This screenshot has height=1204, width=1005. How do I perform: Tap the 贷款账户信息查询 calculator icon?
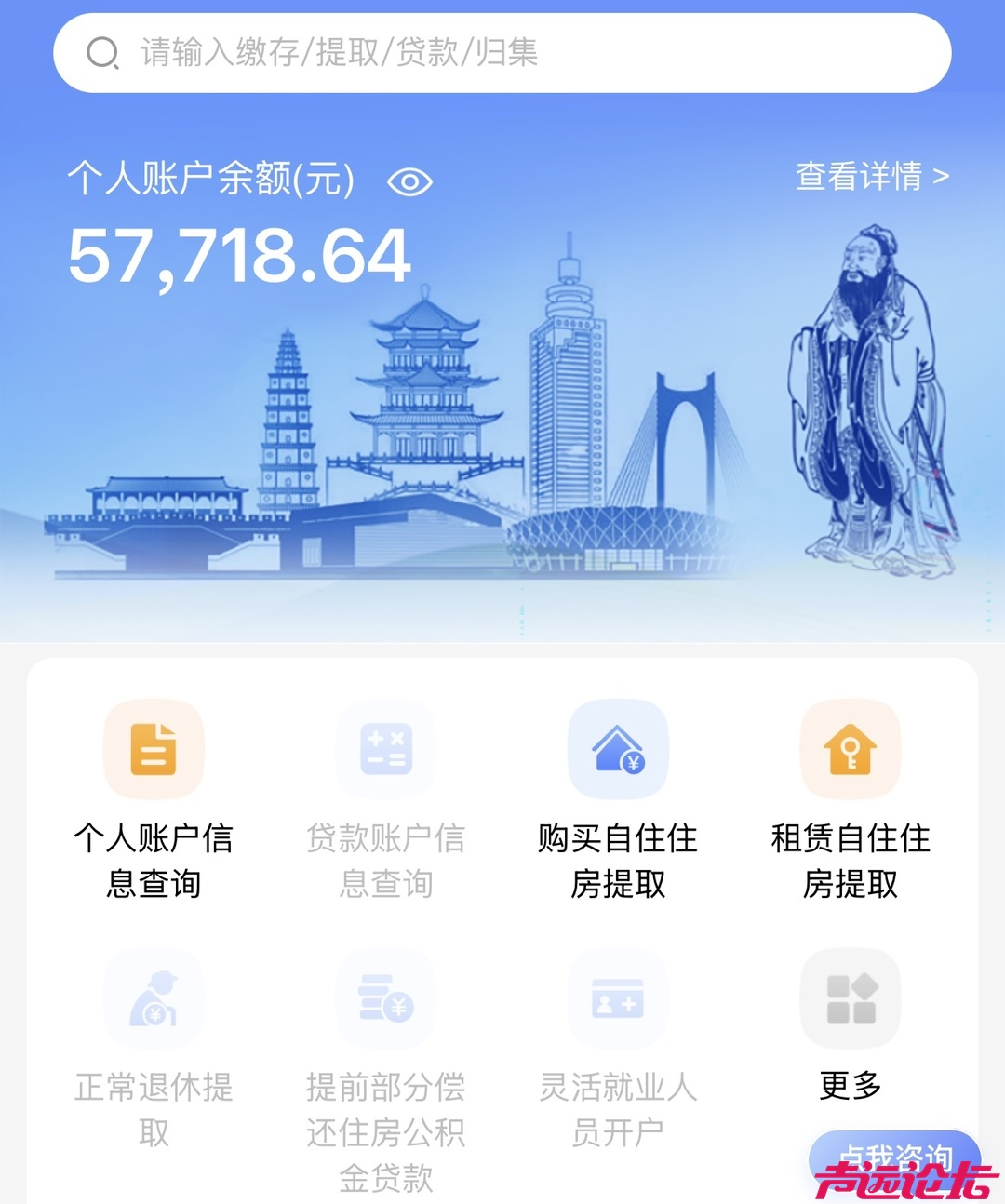point(385,750)
